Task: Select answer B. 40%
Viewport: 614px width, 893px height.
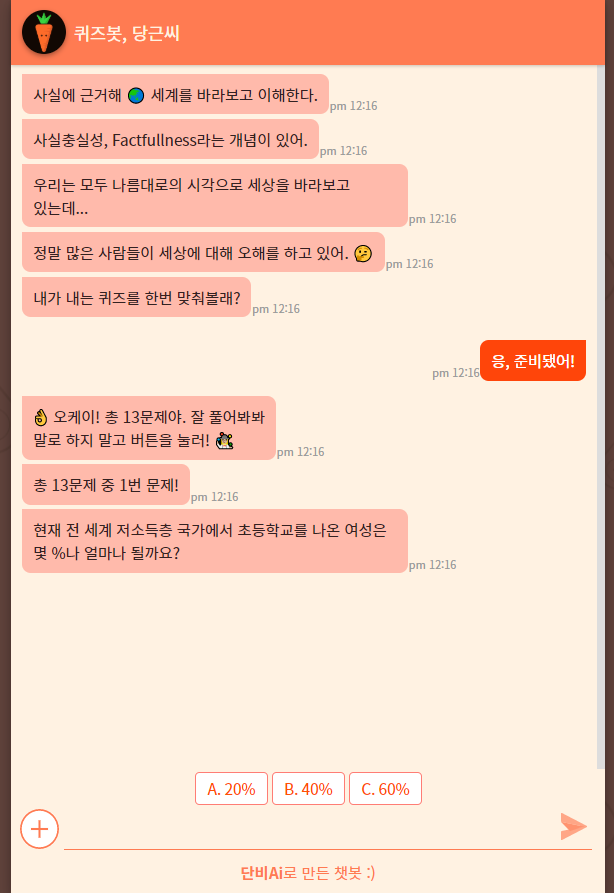Action: point(308,789)
